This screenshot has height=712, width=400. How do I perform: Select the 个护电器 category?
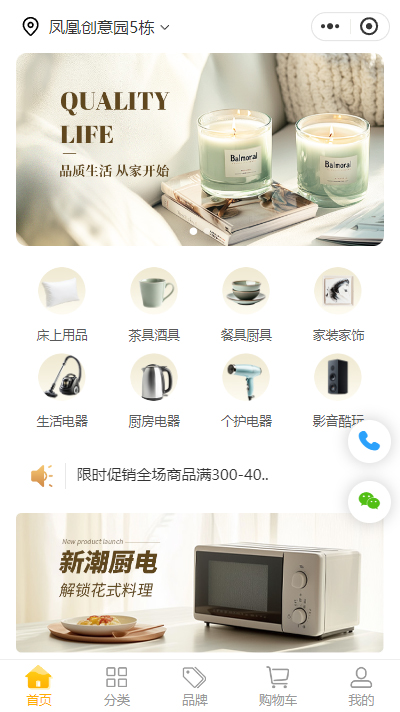click(246, 391)
